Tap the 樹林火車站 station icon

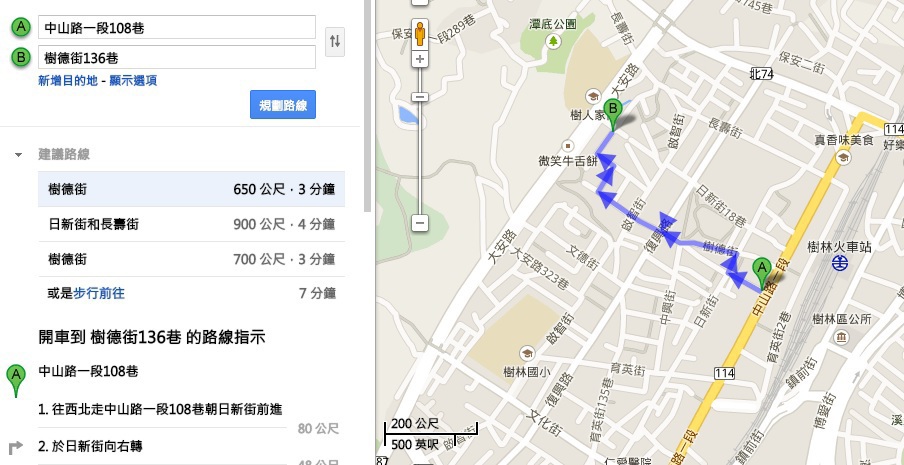pyautogui.click(x=842, y=263)
